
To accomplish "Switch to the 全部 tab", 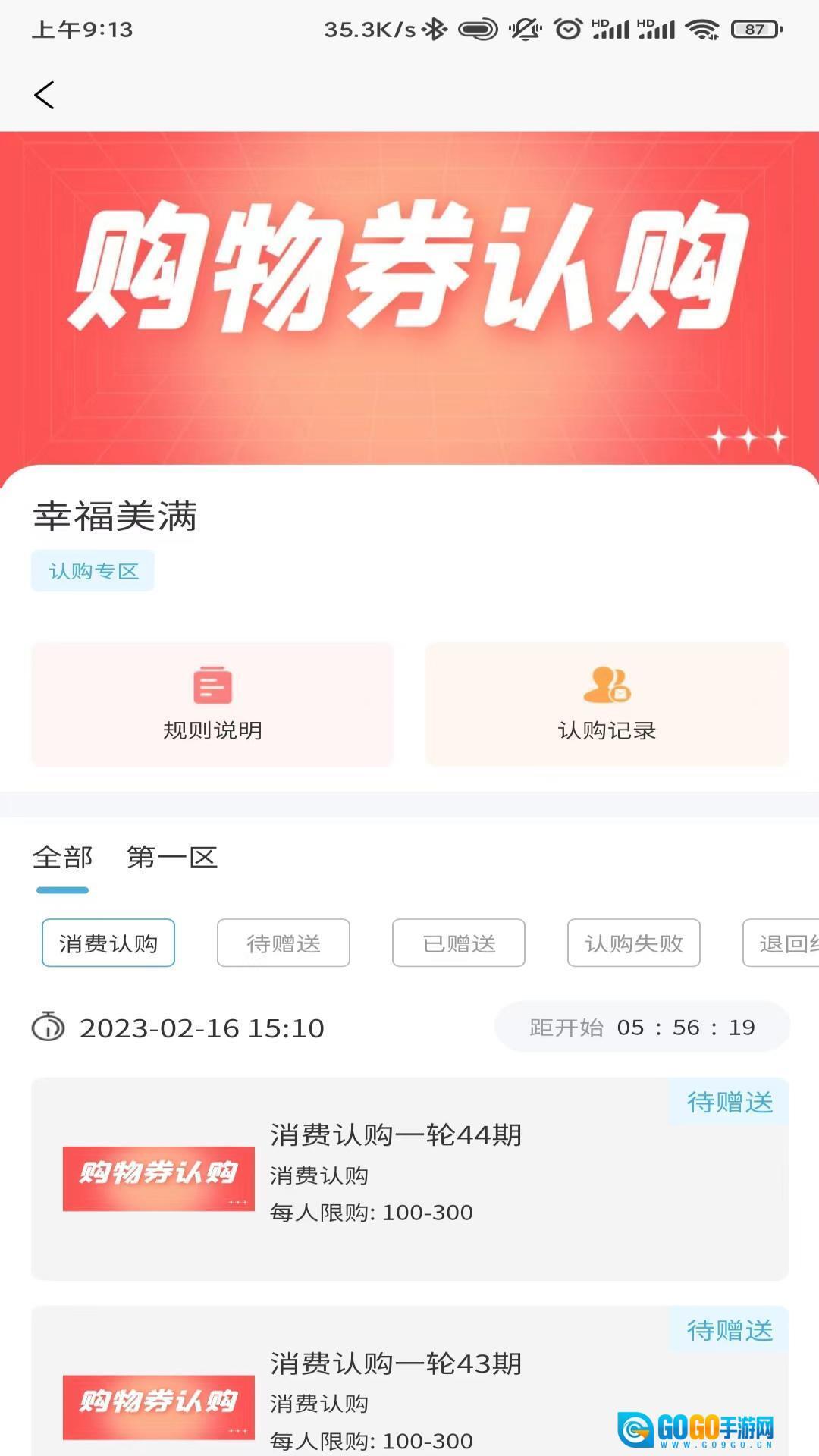I will coord(62,858).
